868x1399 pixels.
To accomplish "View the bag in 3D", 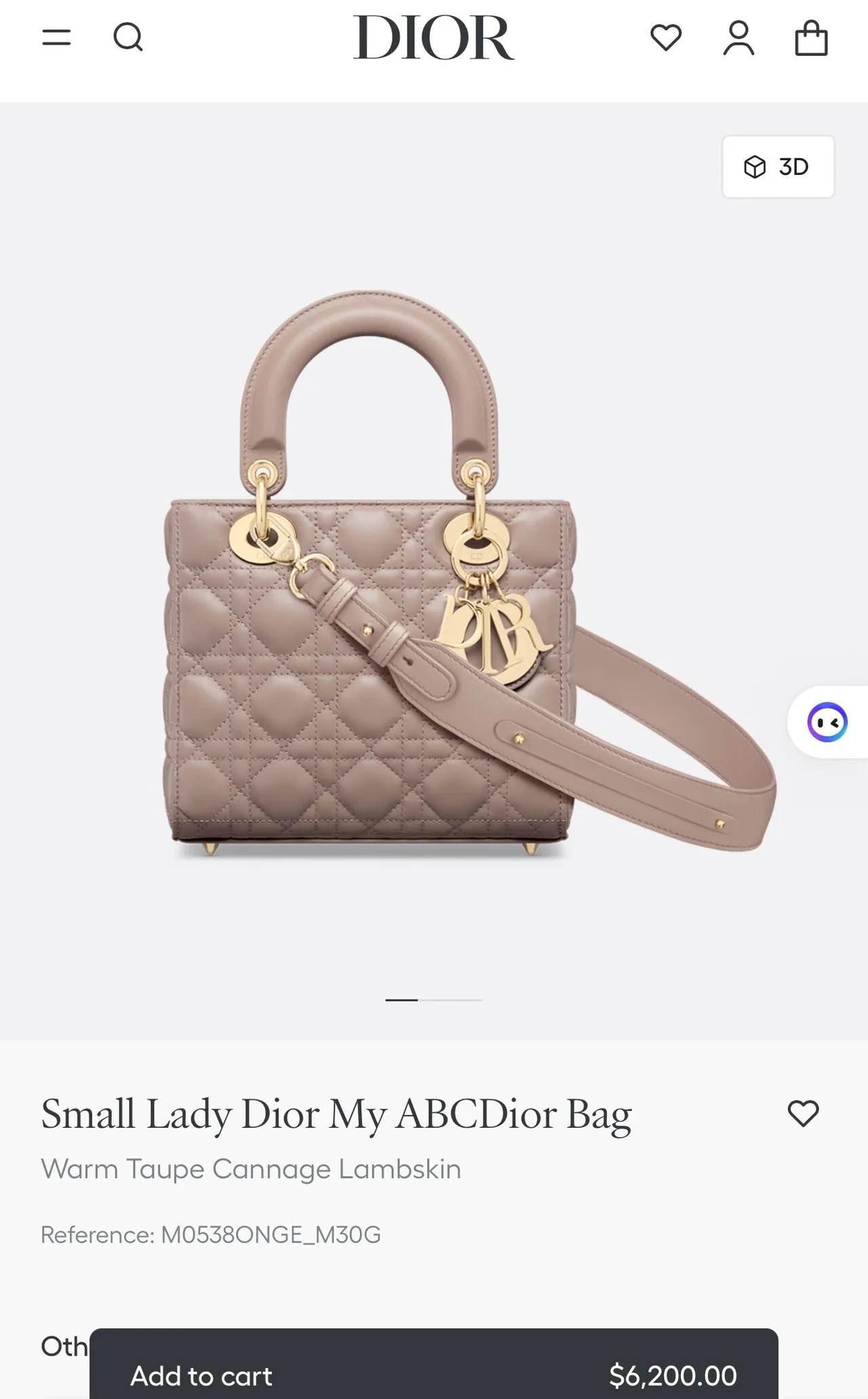I will [x=778, y=167].
